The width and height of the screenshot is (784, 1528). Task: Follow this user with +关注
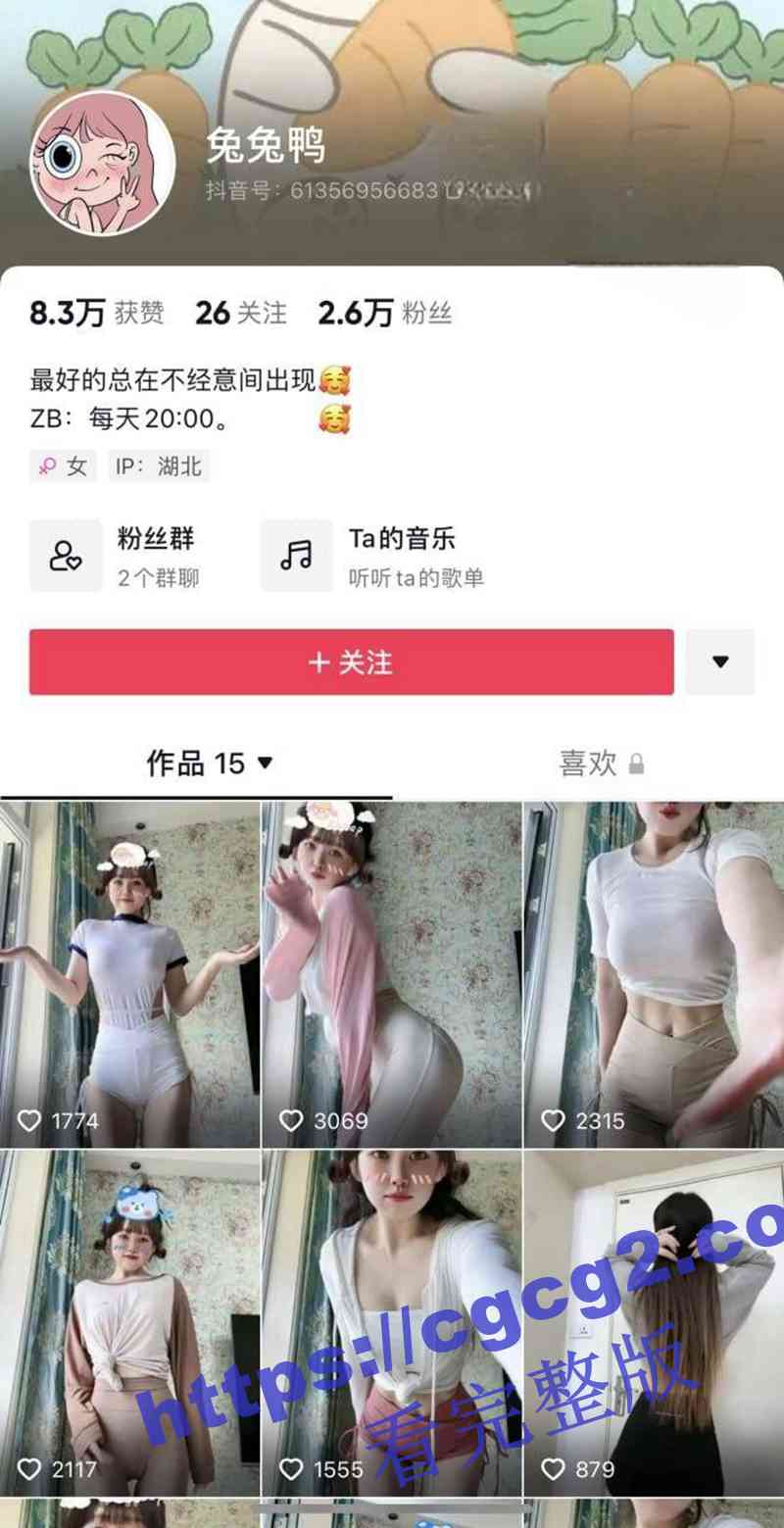[351, 663]
